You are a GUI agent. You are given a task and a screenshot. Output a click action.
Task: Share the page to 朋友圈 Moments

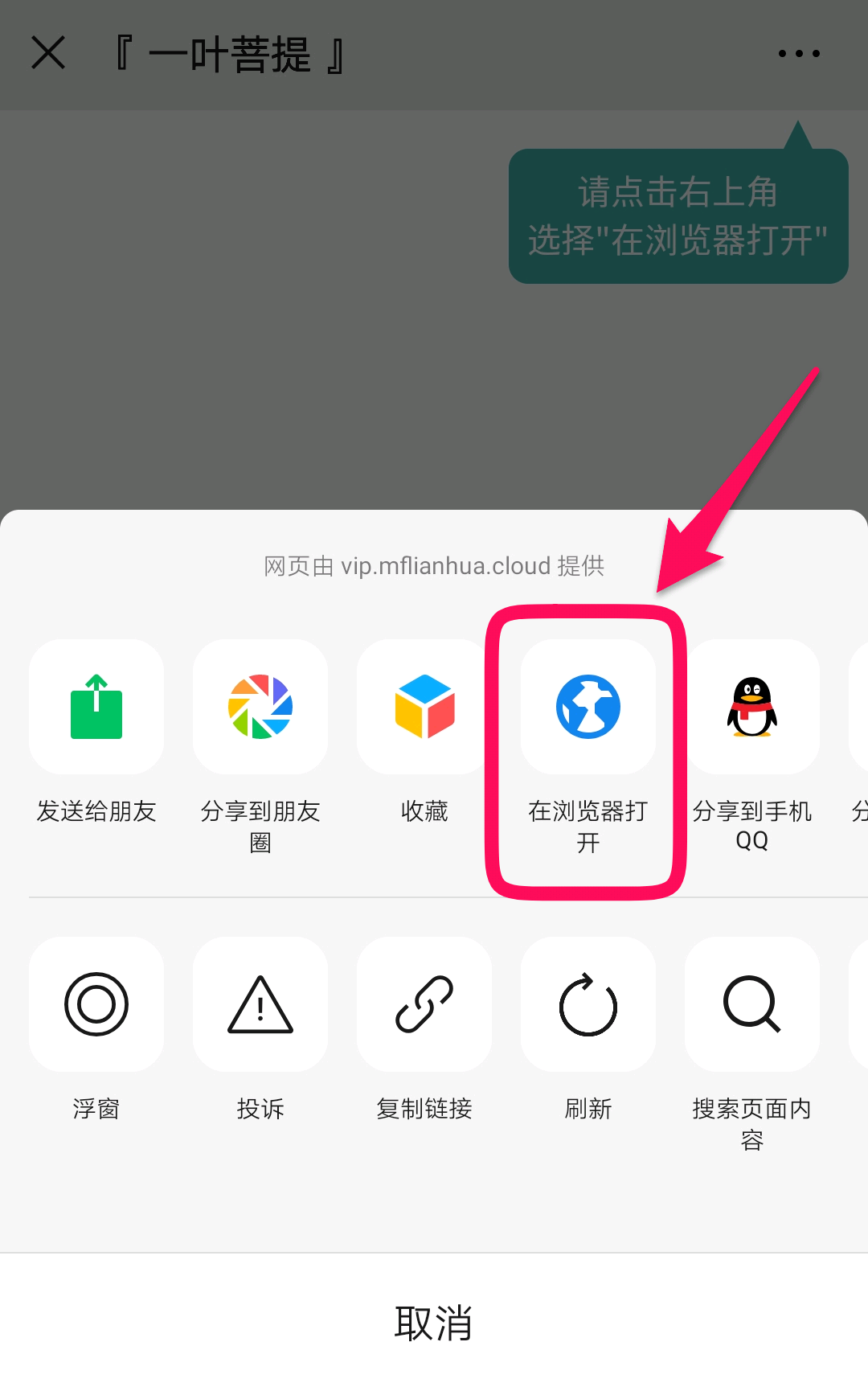[x=260, y=708]
